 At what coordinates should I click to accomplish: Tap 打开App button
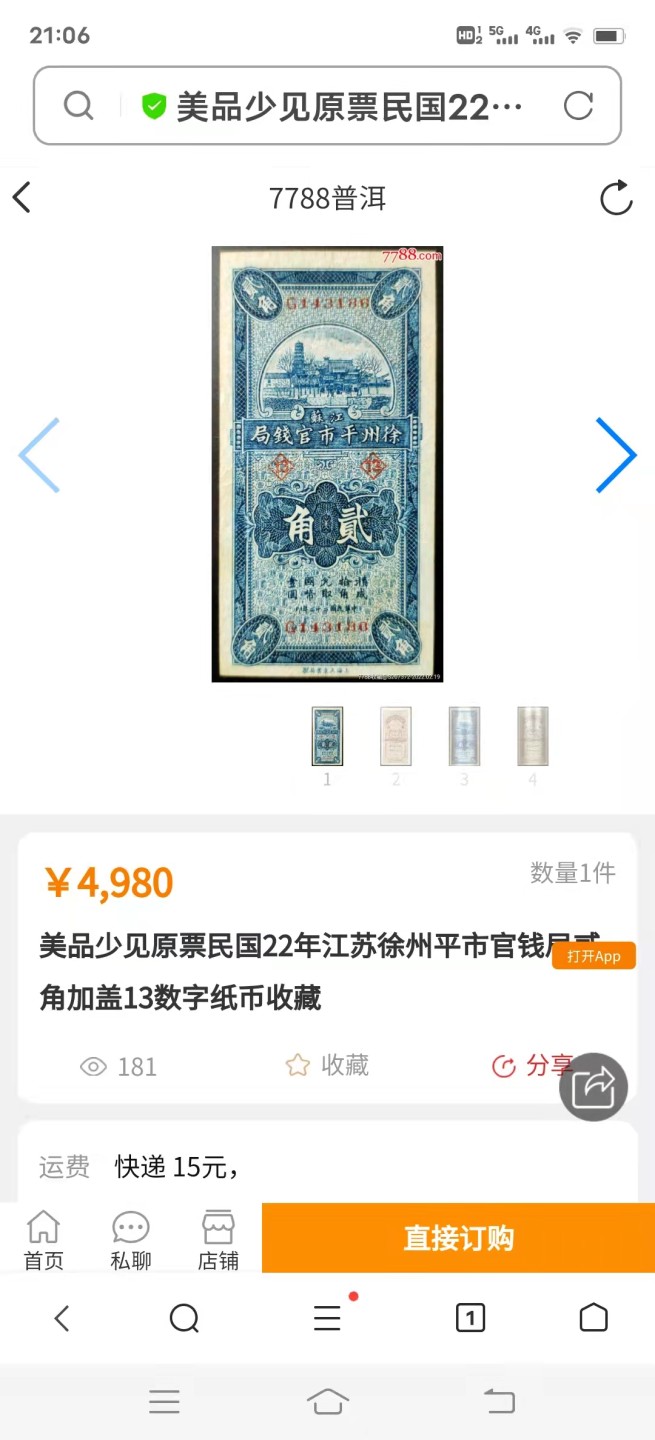594,956
